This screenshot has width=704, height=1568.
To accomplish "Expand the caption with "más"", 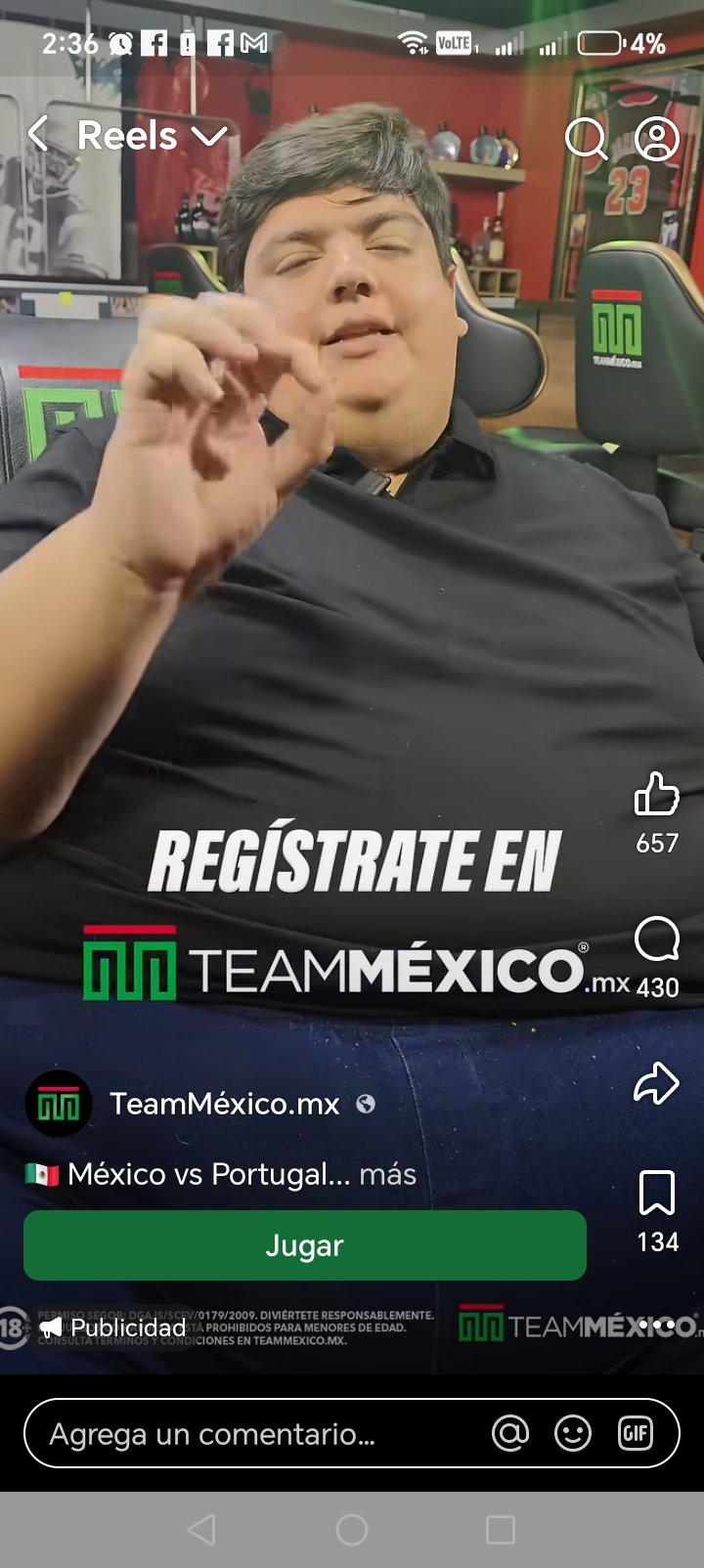I will click(x=387, y=1174).
